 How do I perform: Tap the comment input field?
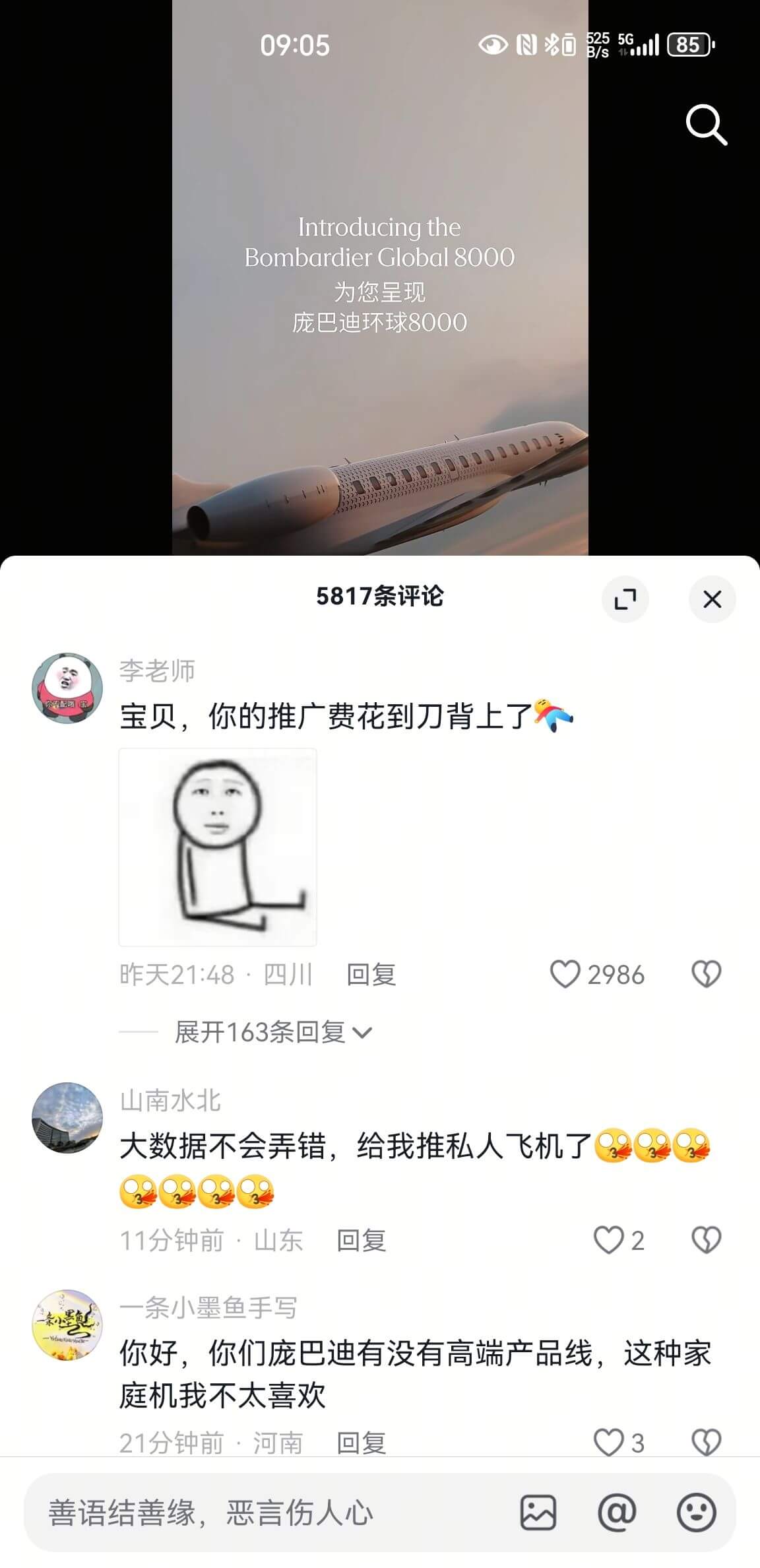[264, 1513]
